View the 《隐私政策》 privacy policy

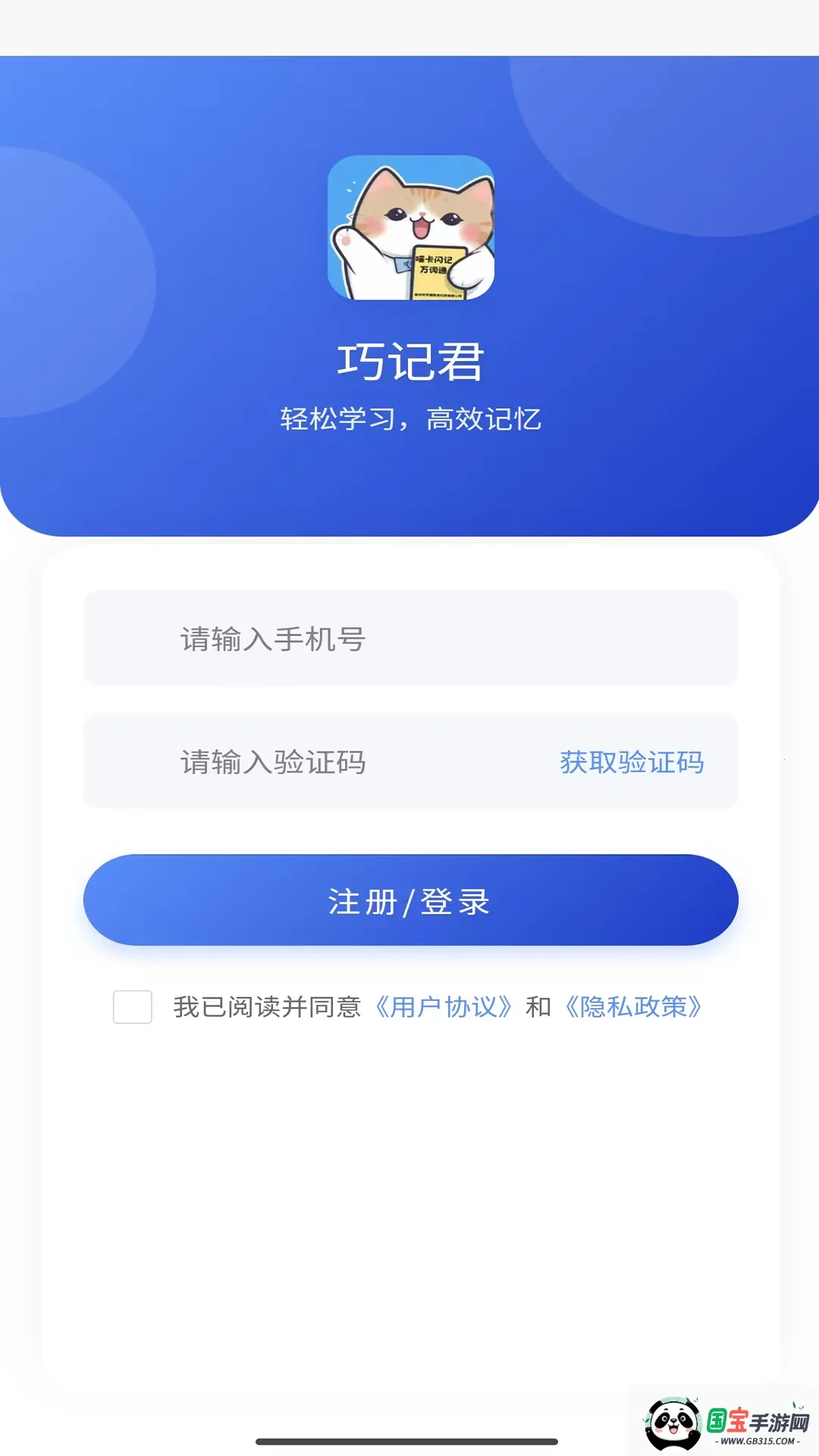[635, 1007]
